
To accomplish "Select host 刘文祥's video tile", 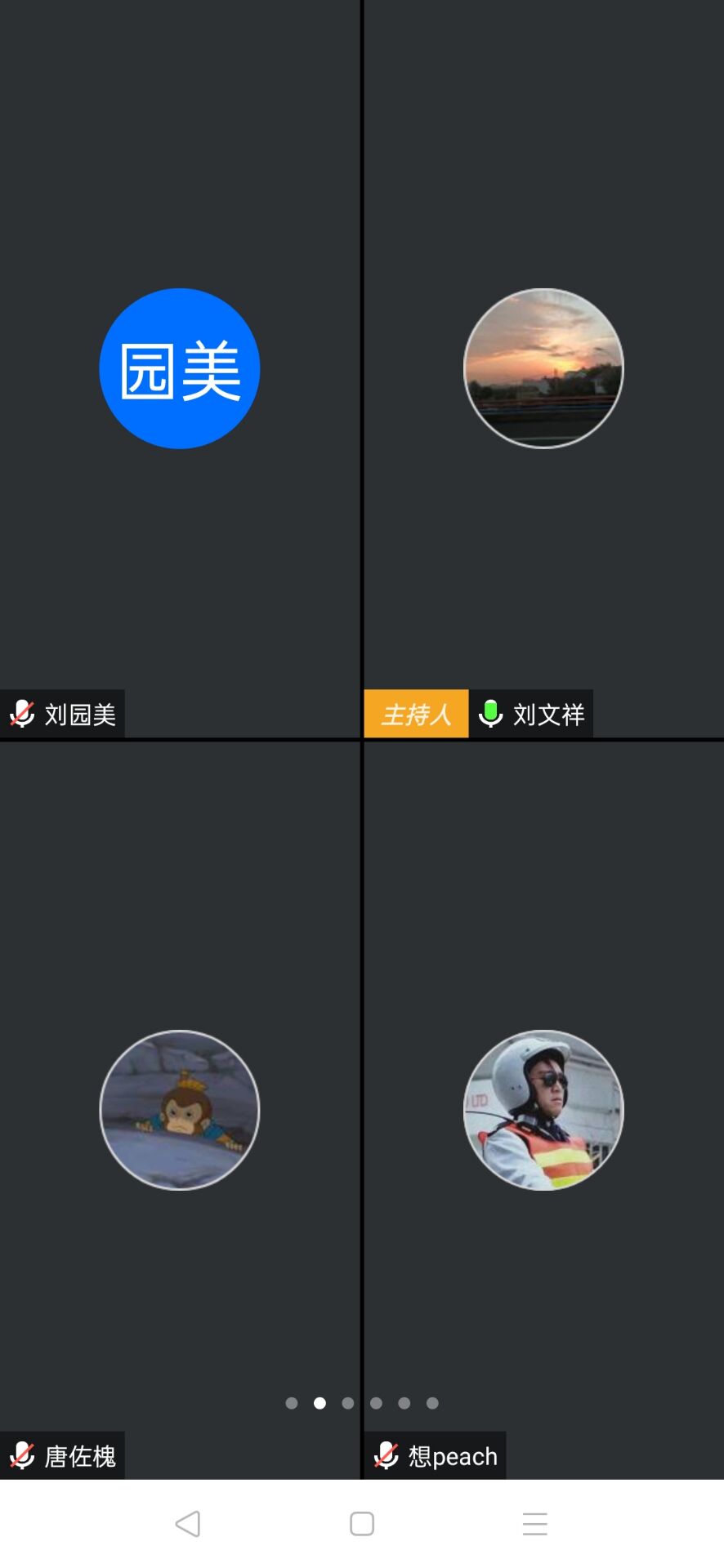I will click(x=543, y=368).
